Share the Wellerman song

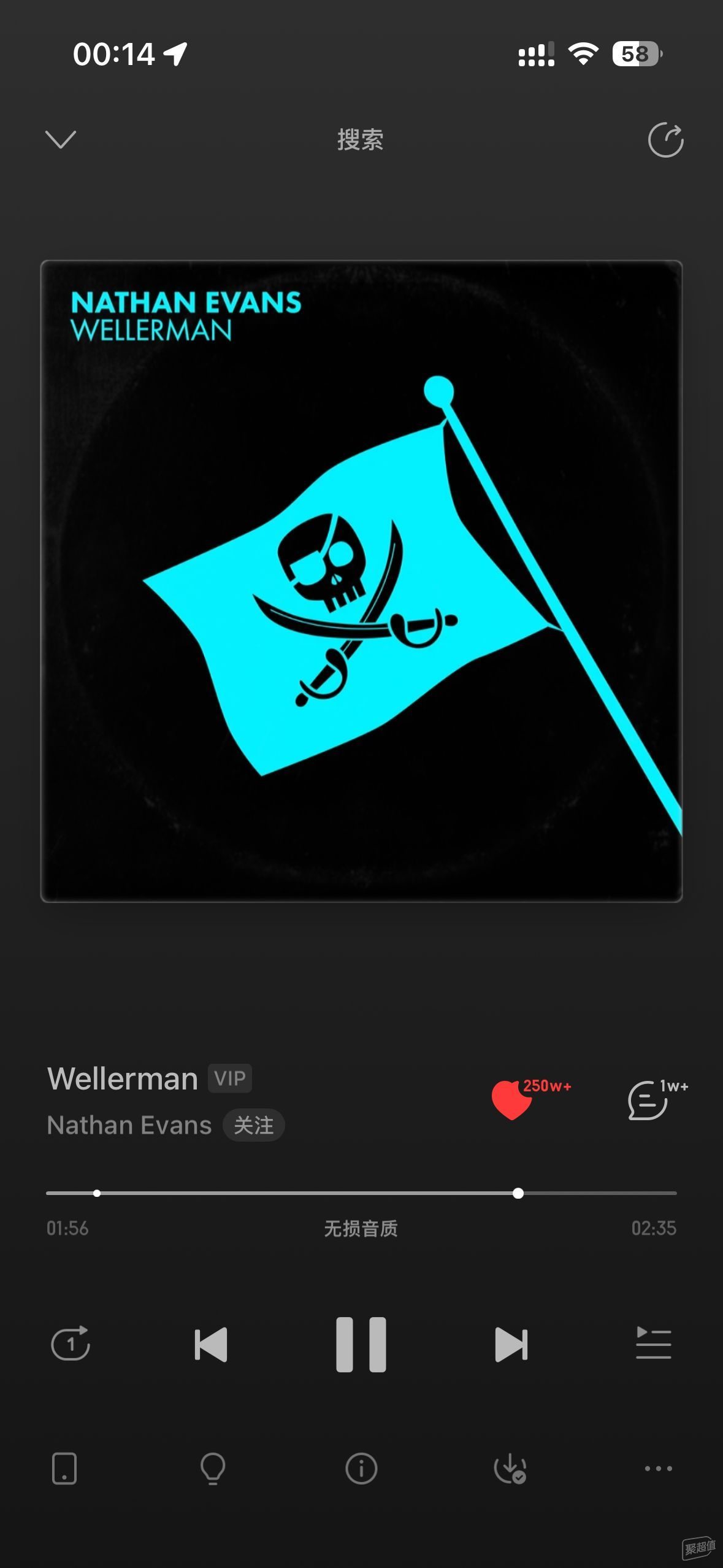click(x=665, y=140)
